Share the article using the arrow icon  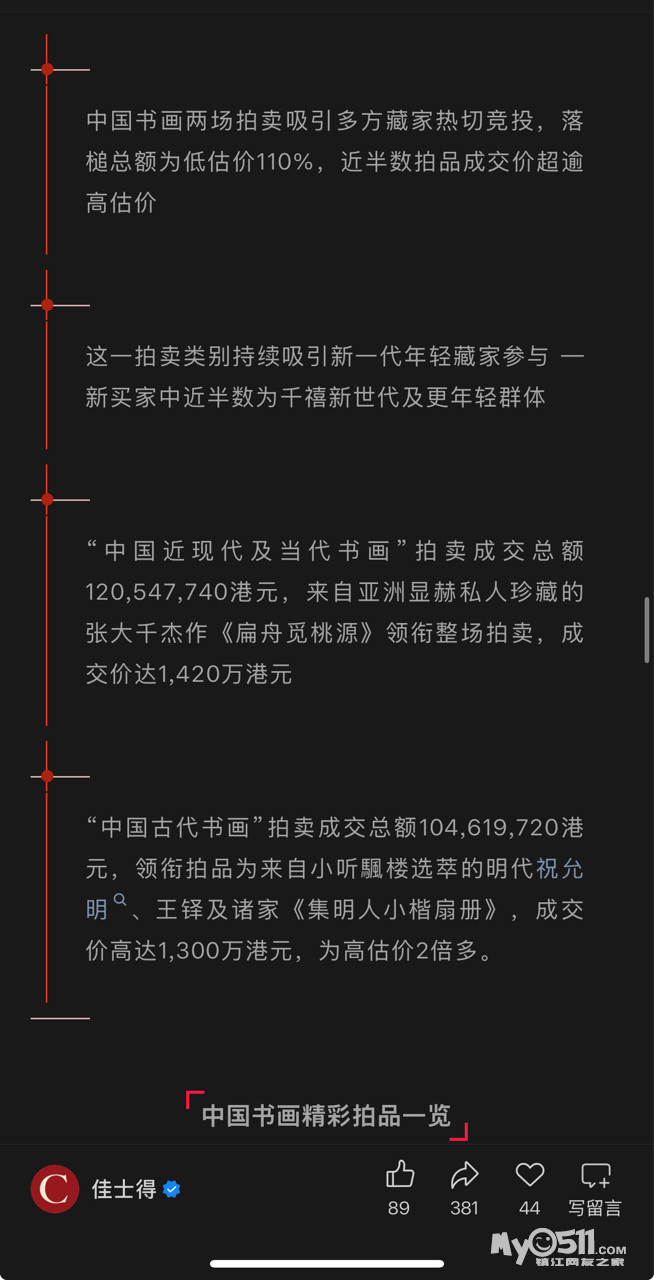(x=465, y=1175)
